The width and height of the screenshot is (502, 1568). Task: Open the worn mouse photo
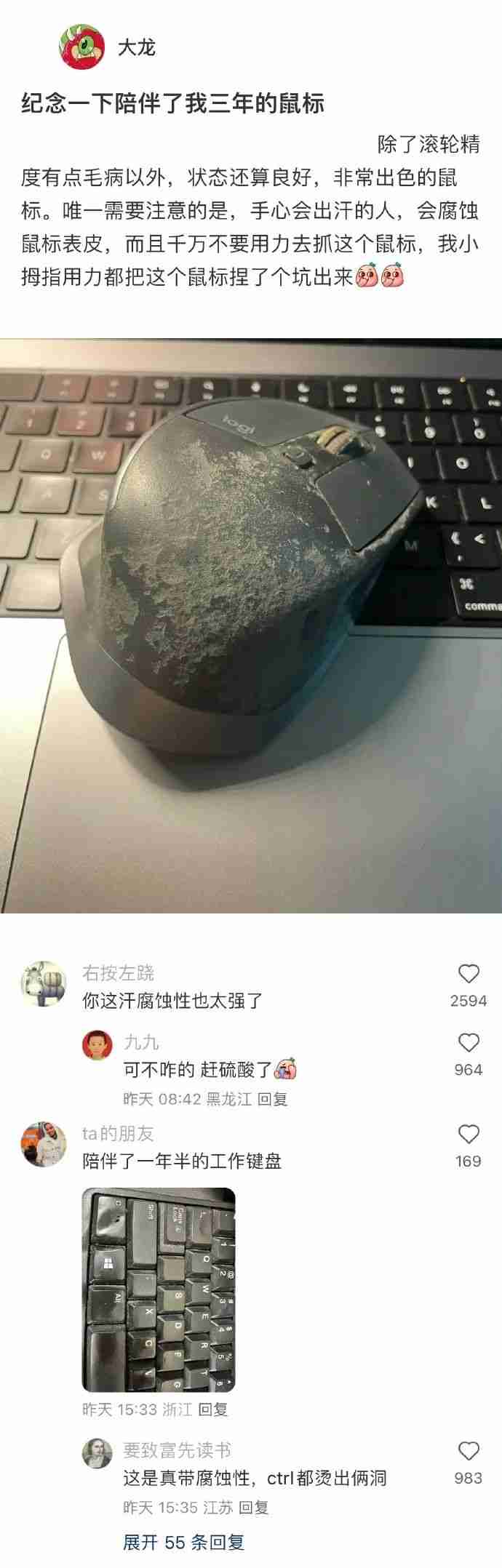[x=251, y=624]
